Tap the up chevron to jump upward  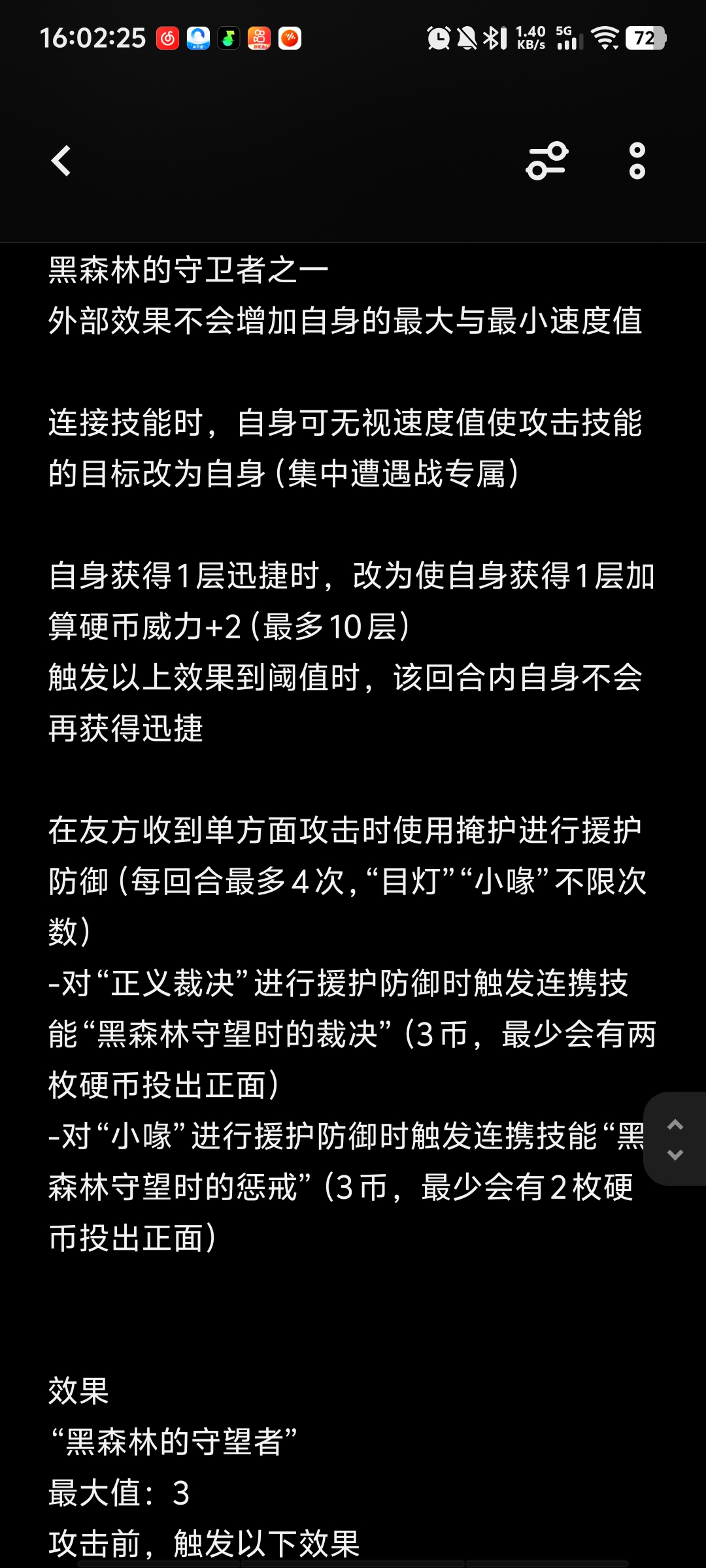(x=675, y=1124)
